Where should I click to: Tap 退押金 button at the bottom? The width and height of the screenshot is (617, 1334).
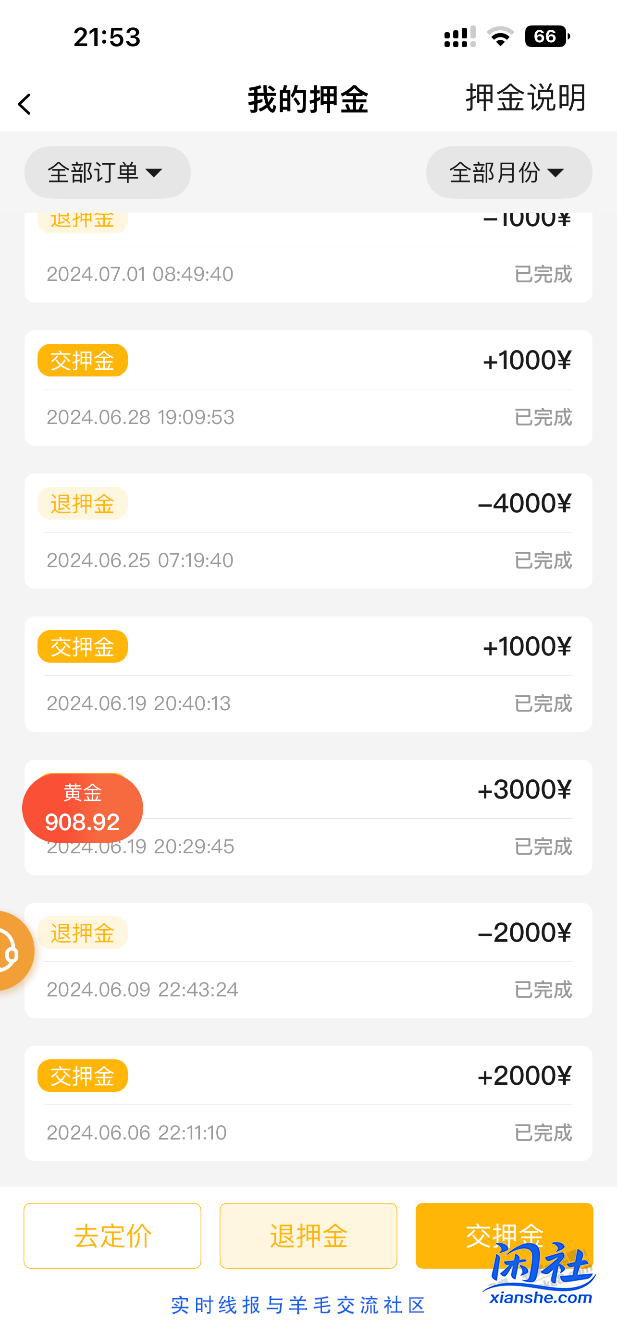click(x=308, y=1236)
